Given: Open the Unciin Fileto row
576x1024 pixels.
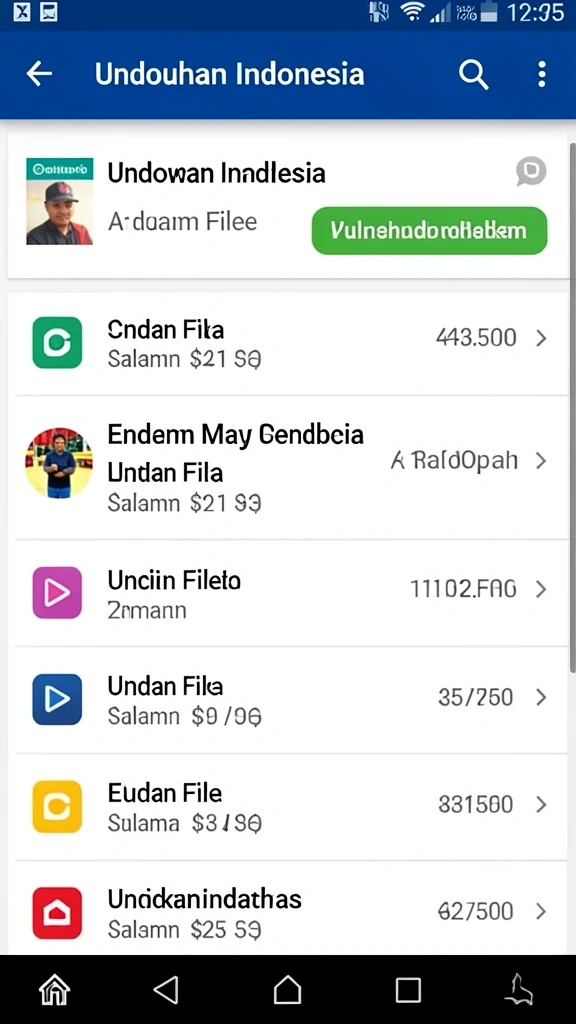Looking at the screenshot, I should [x=291, y=593].
